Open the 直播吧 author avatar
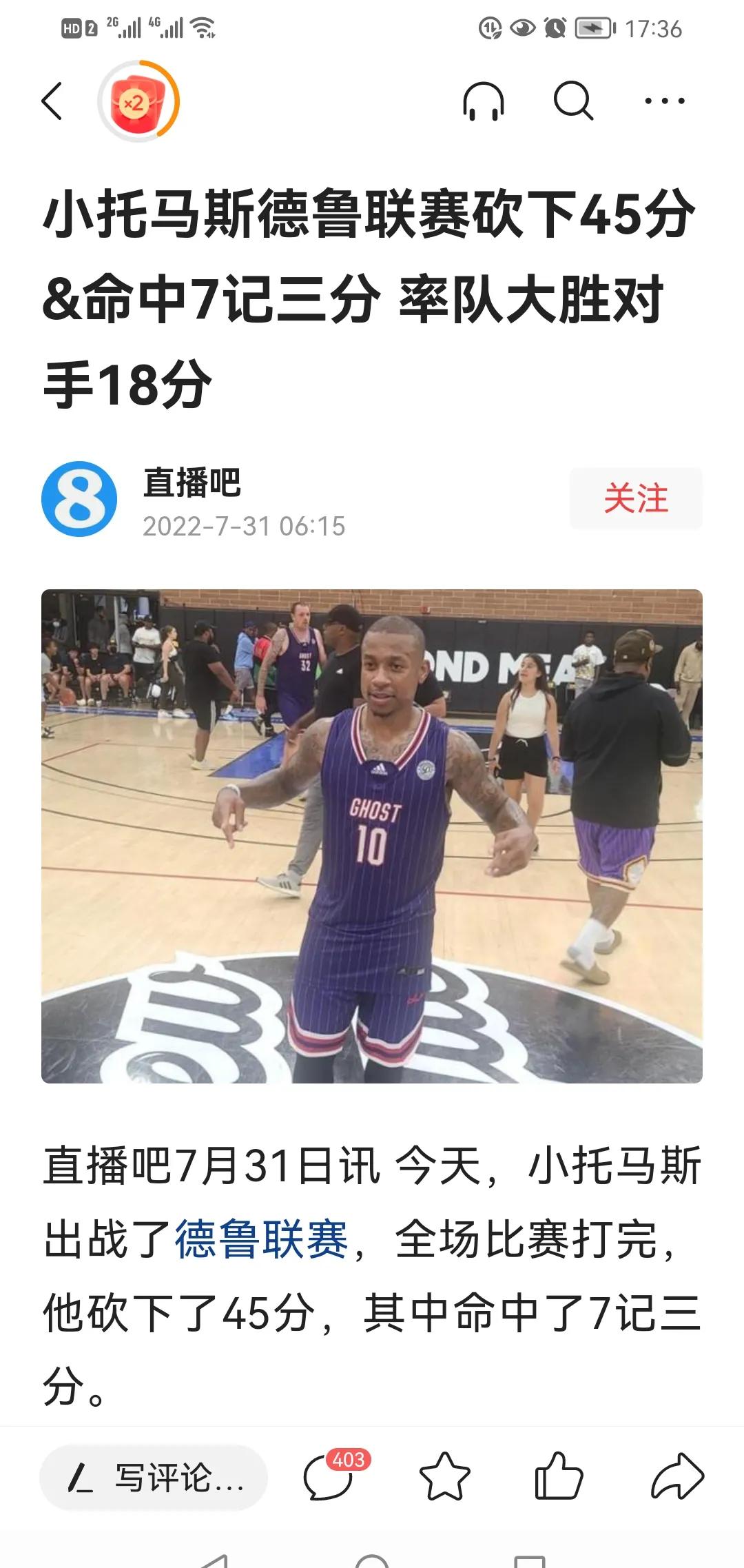The width and height of the screenshot is (744, 1568). point(79,500)
